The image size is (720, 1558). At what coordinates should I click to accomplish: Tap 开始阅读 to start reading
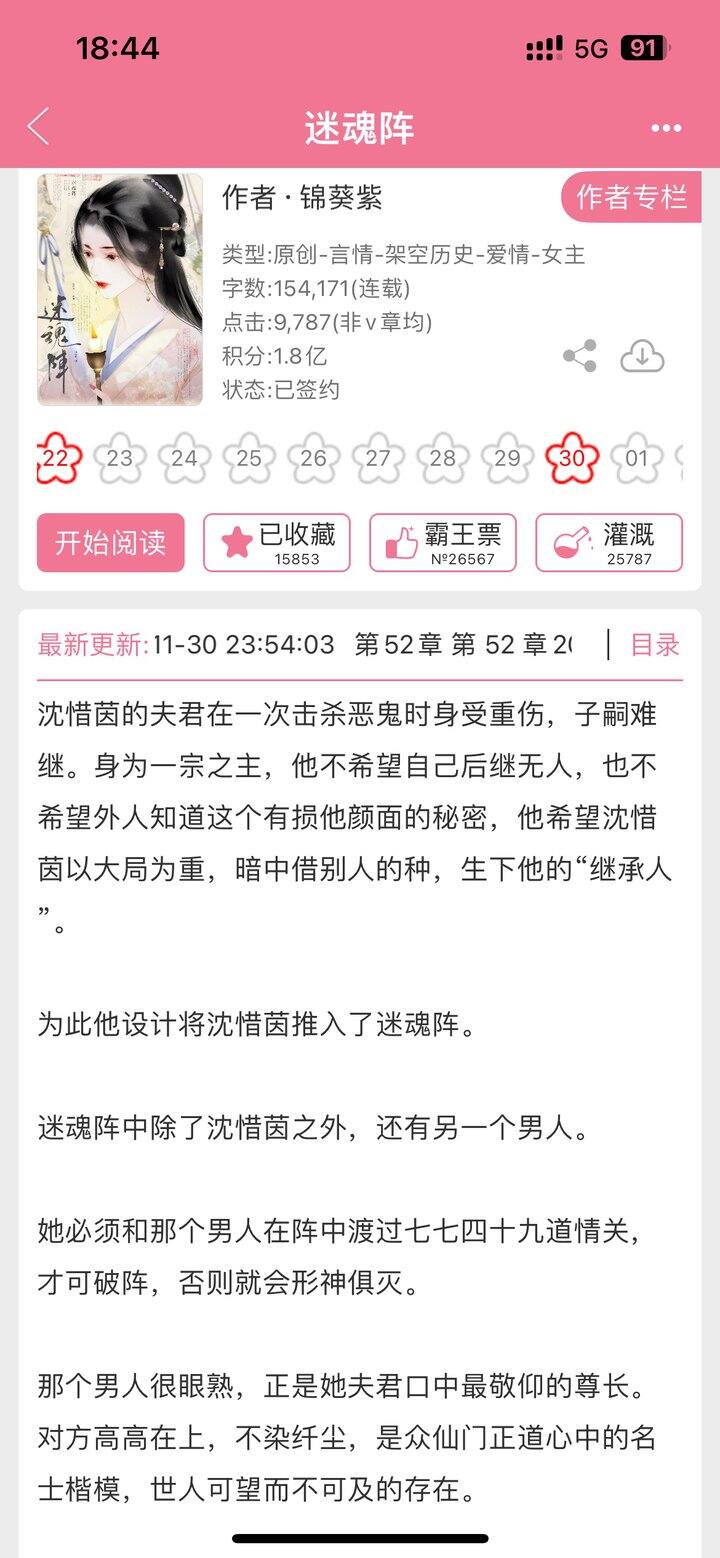(111, 542)
